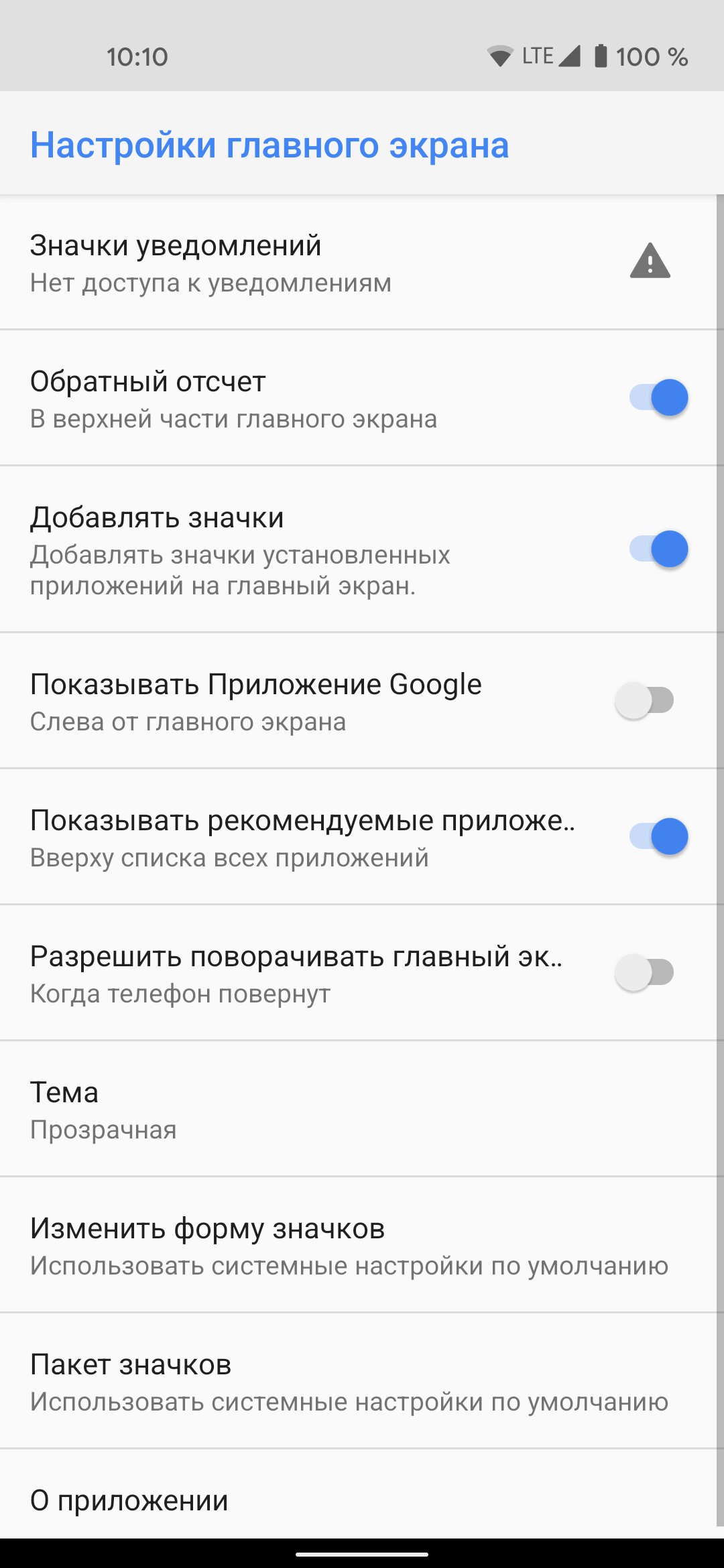This screenshot has width=724, height=1568.
Task: Open Изменить форму значков
Action: [x=358, y=1245]
